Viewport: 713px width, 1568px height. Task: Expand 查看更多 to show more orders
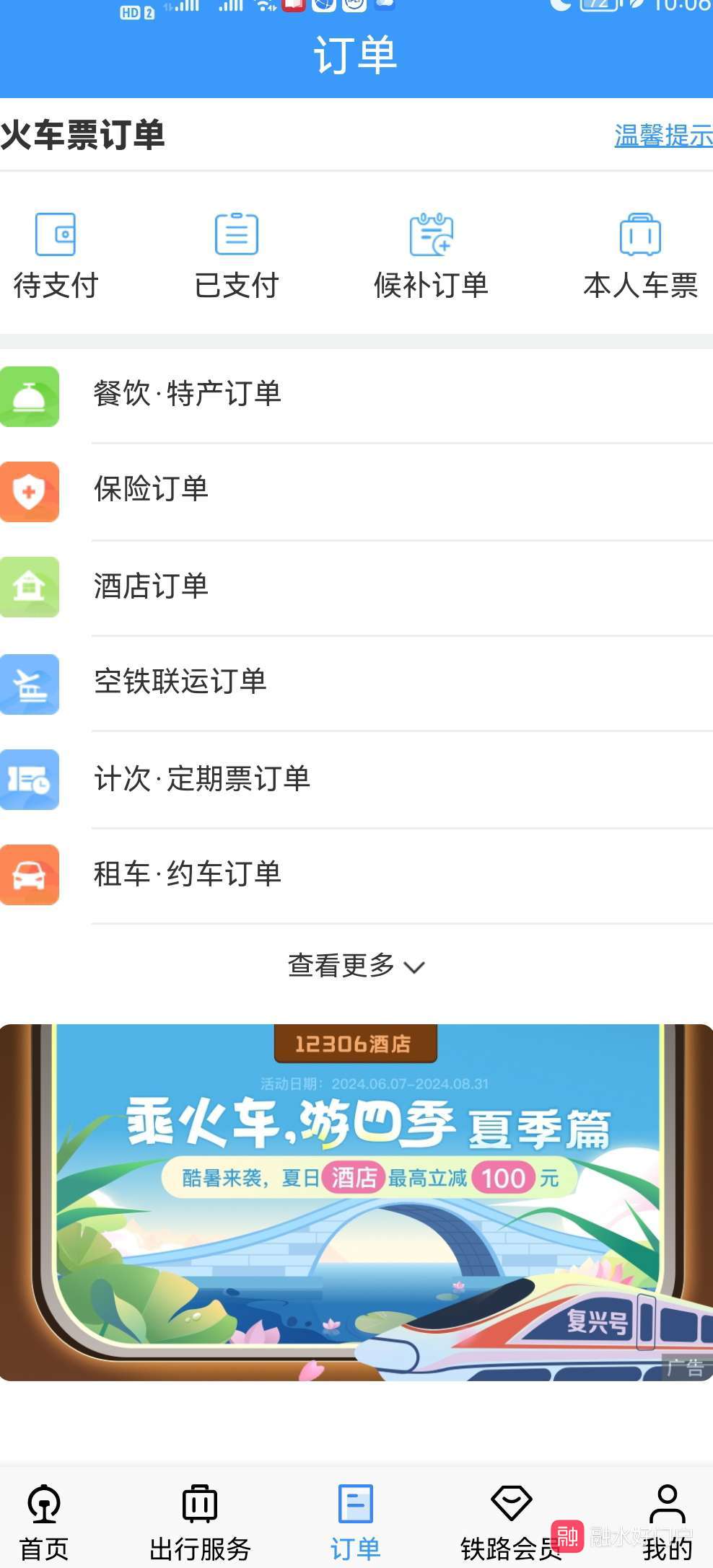(356, 966)
